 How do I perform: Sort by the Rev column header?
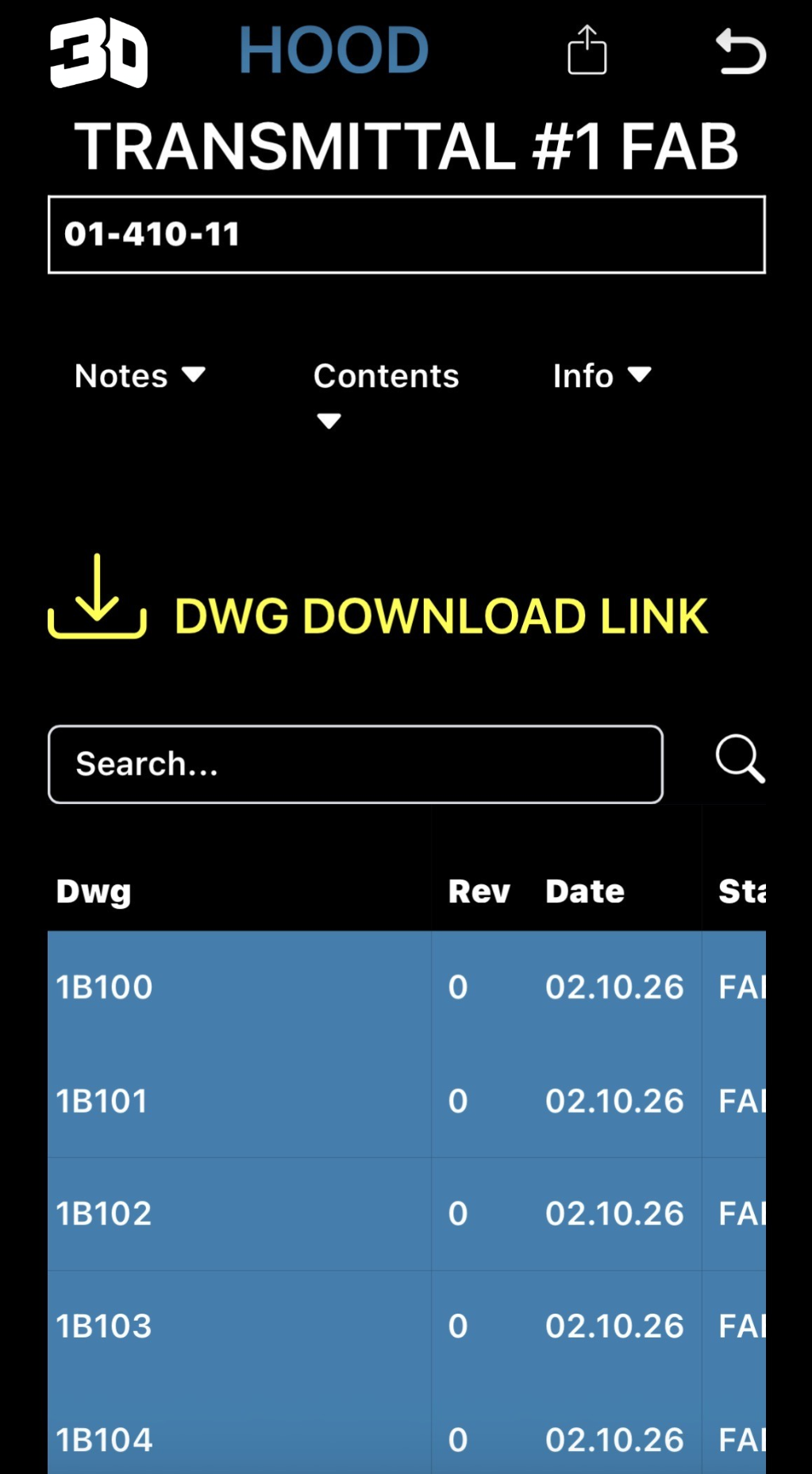point(478,891)
